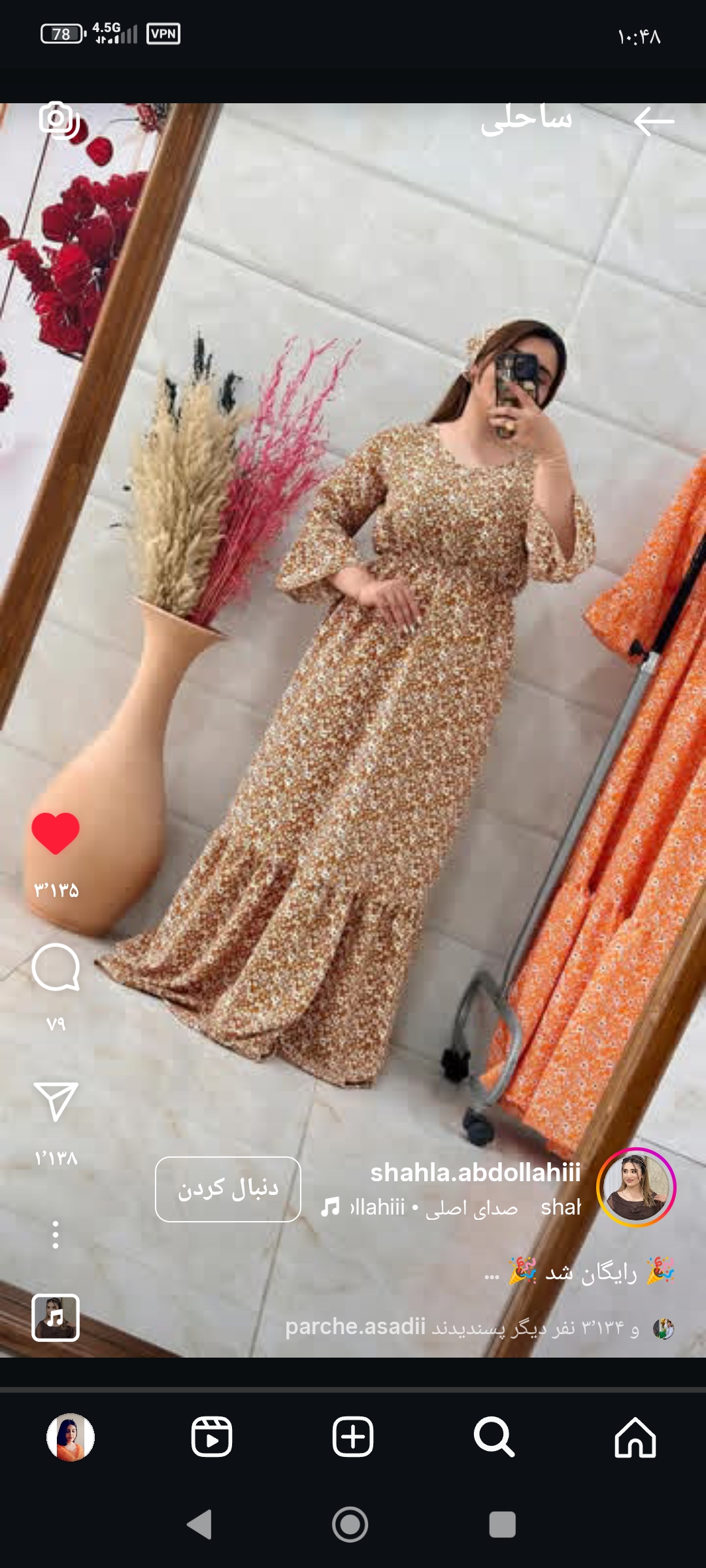
Task: Switch to the Reels tab
Action: (x=211, y=1437)
